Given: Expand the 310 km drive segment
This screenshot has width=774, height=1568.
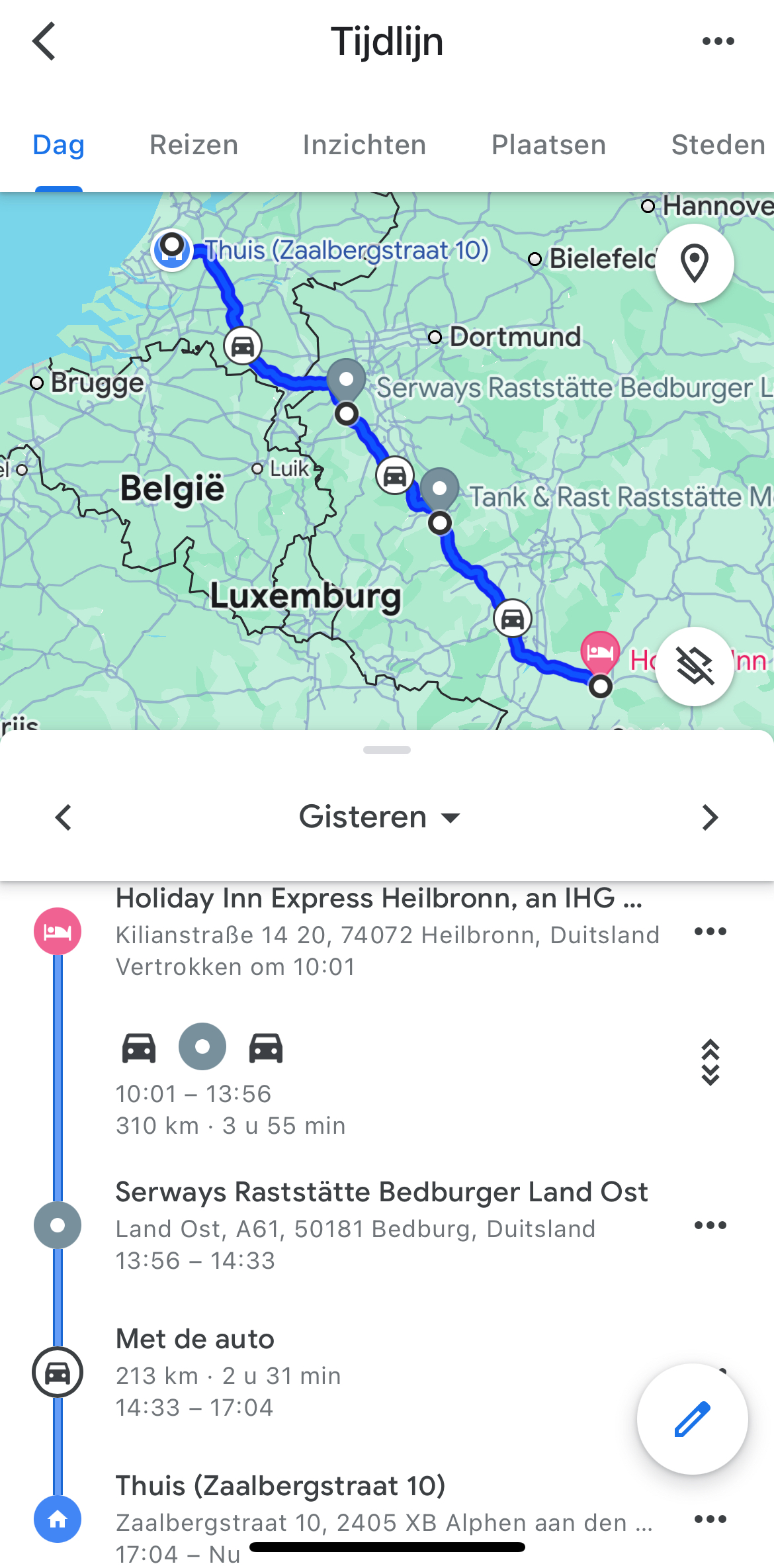Looking at the screenshot, I should (x=710, y=1062).
